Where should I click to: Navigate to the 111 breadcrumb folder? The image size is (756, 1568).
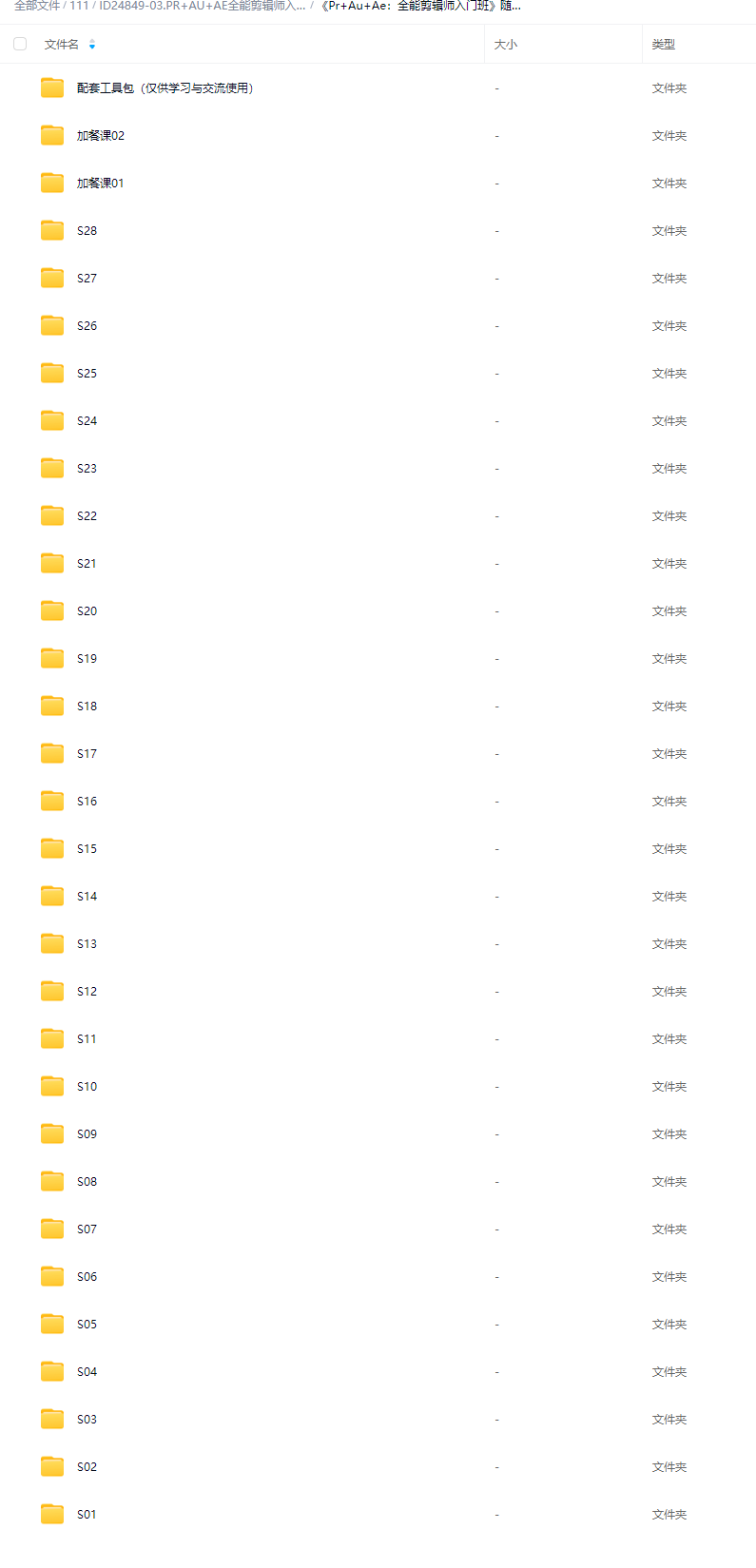79,6
